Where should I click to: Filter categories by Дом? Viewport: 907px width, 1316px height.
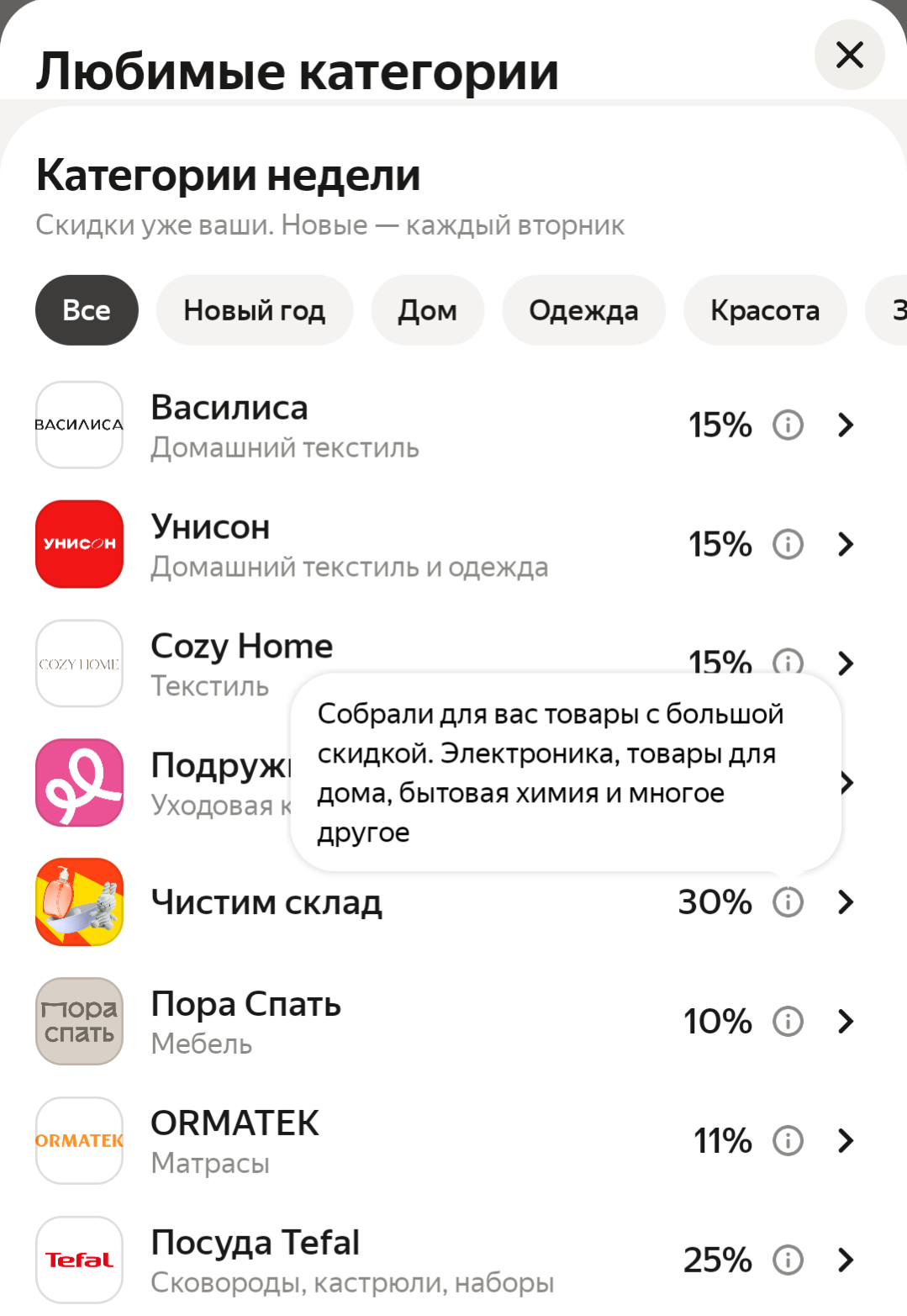tap(427, 310)
